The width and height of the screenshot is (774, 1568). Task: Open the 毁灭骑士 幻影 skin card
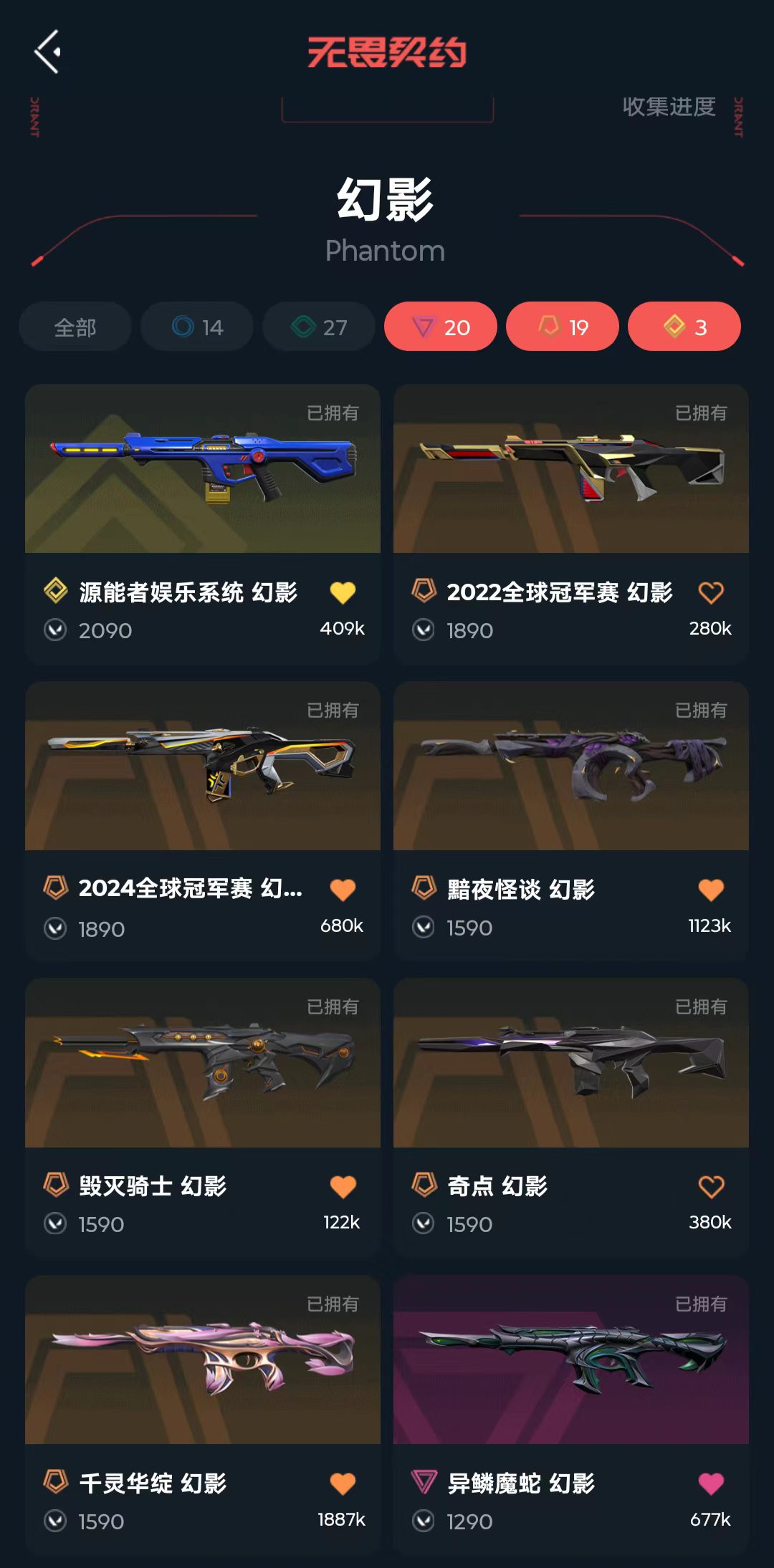202,1064
